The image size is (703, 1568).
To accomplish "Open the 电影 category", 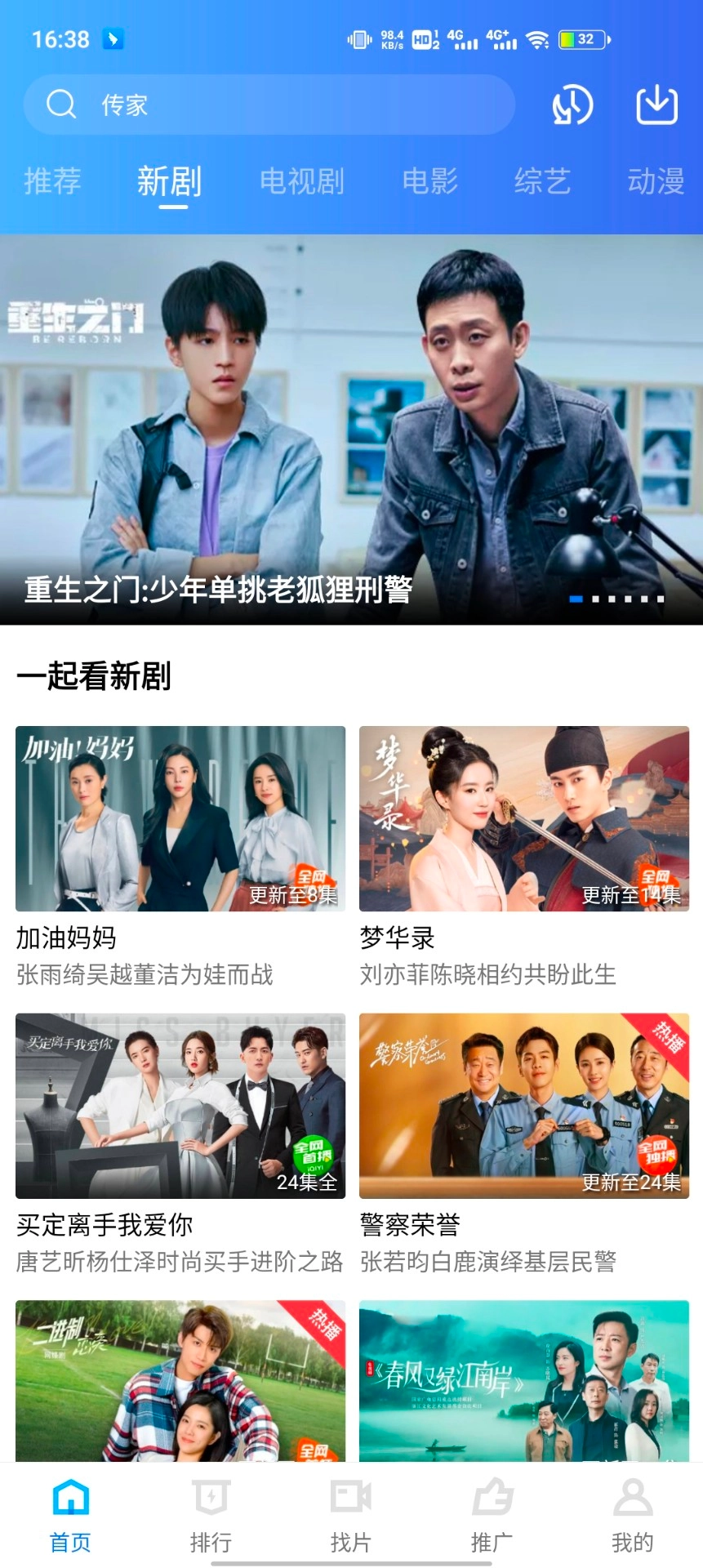I will click(429, 181).
